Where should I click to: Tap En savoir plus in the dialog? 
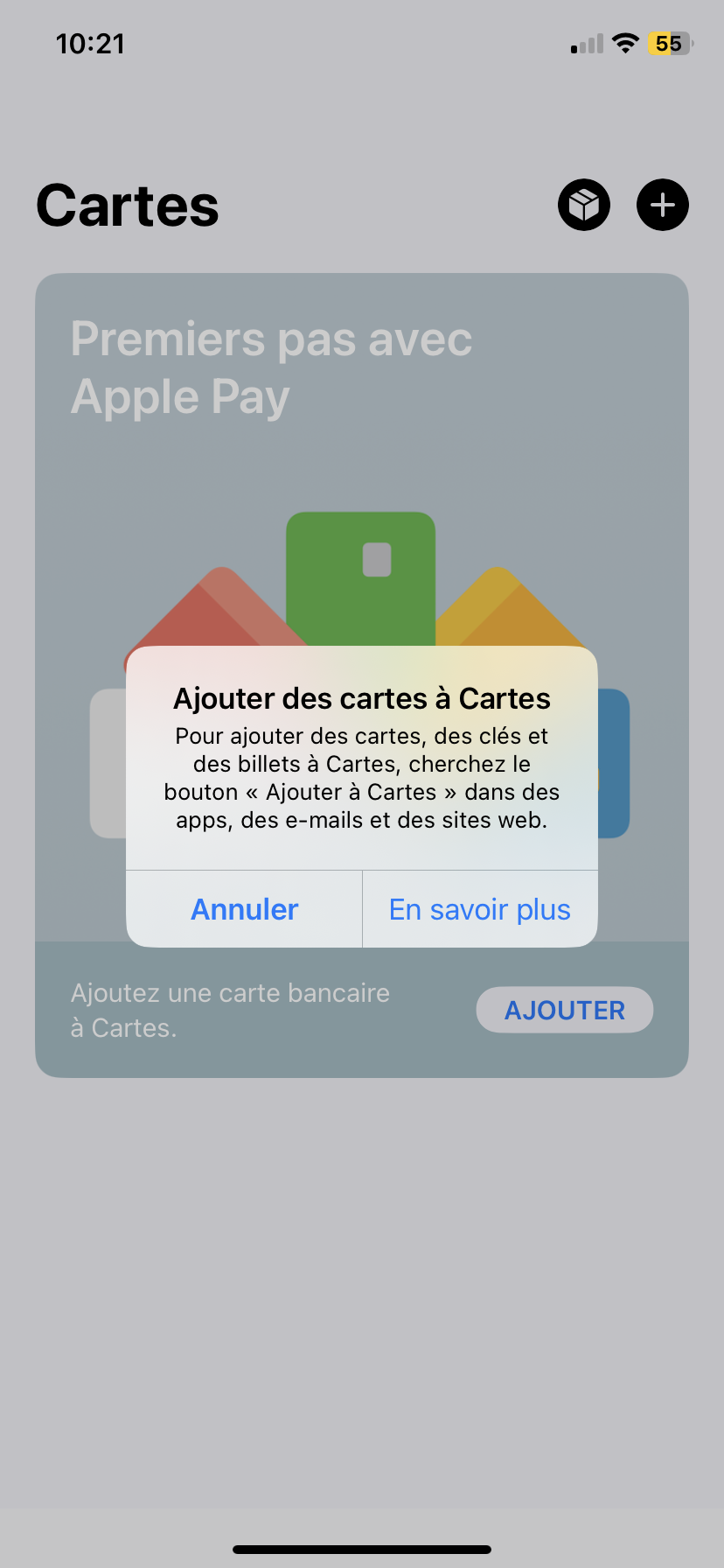pos(480,909)
